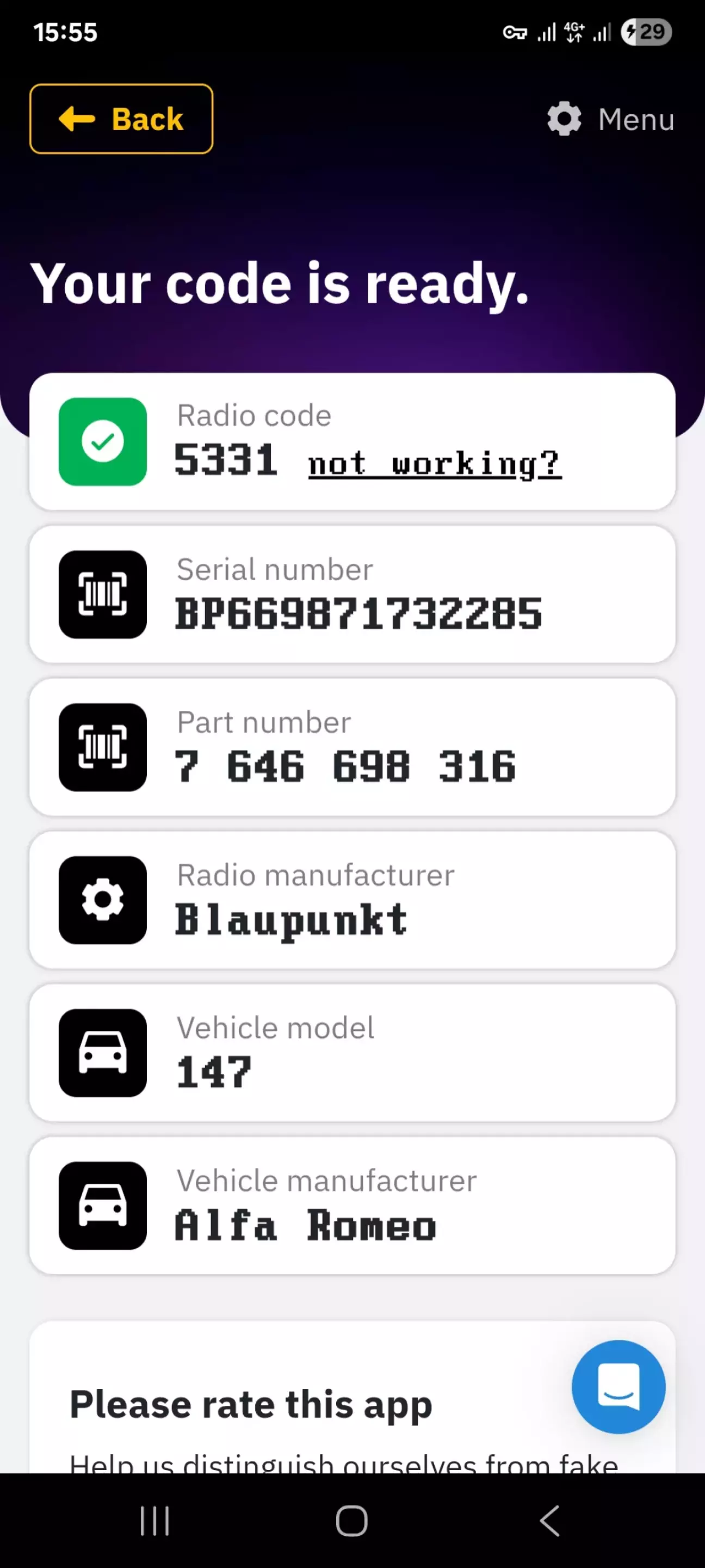This screenshot has height=1568, width=705.
Task: Open the Menu settings
Action: coord(610,119)
